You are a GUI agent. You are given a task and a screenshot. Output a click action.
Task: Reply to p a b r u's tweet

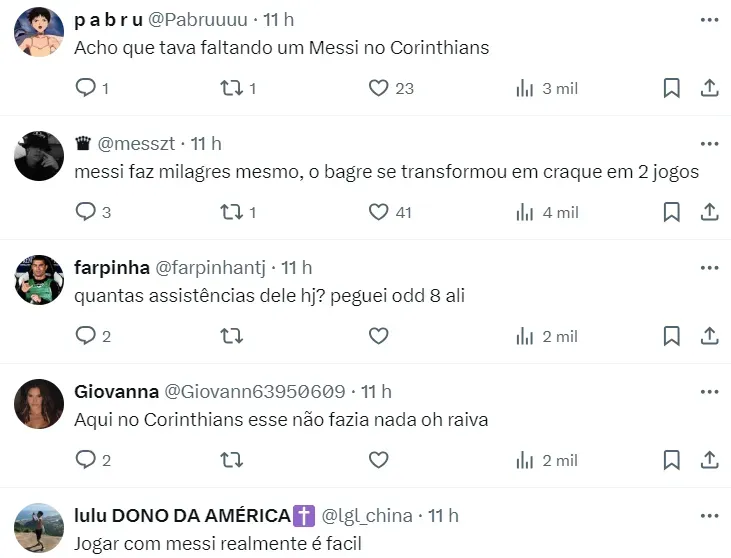pos(86,88)
